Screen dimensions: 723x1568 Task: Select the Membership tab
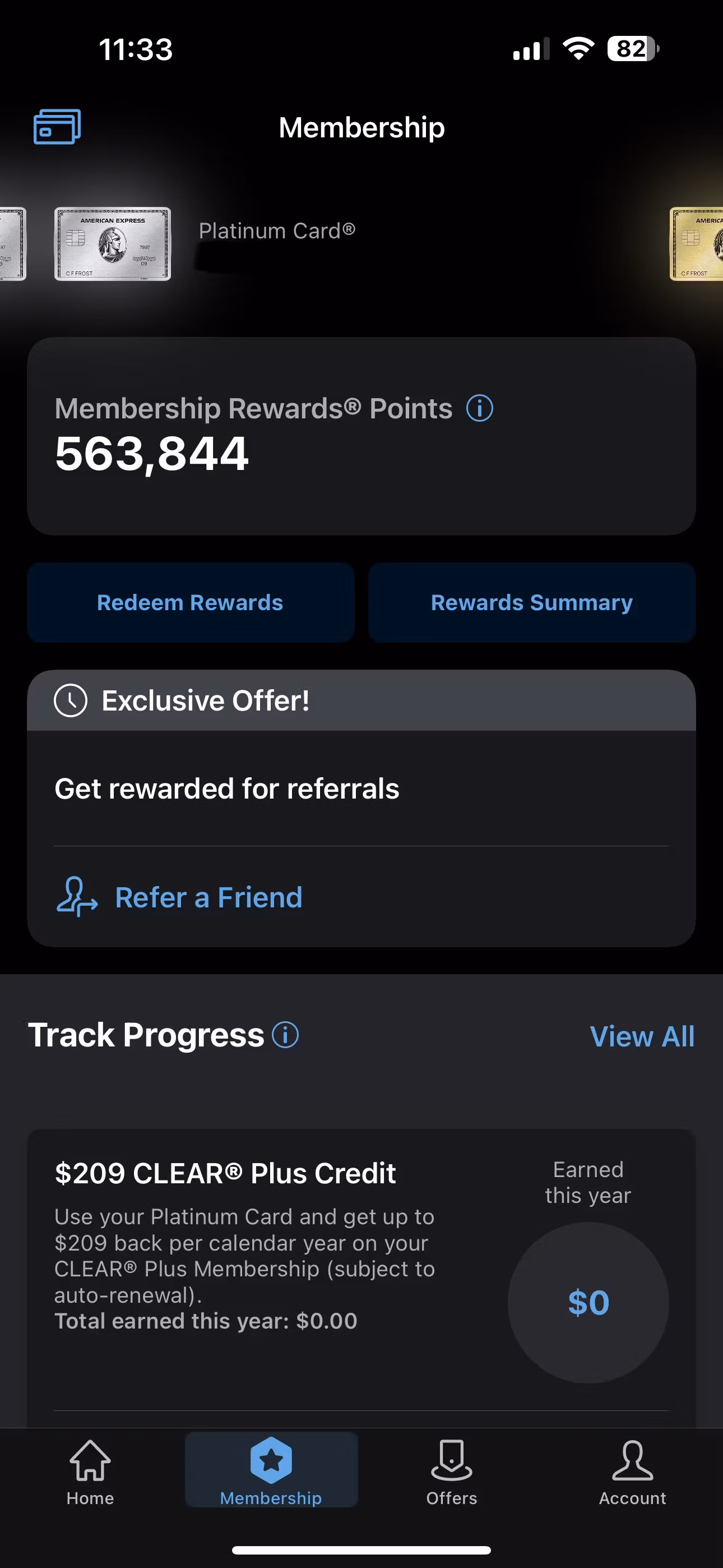coord(271,1470)
